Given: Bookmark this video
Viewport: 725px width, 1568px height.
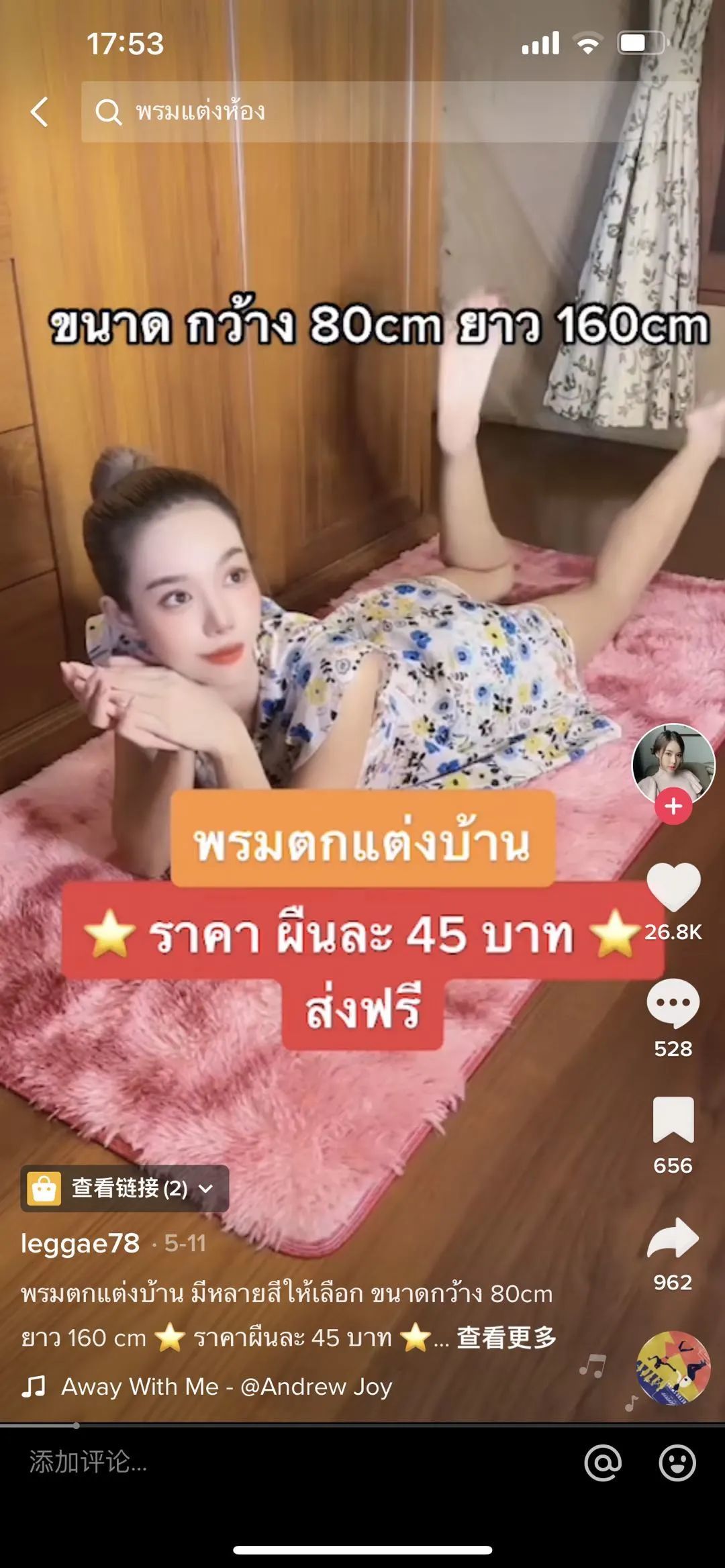Looking at the screenshot, I should pos(673,1120).
